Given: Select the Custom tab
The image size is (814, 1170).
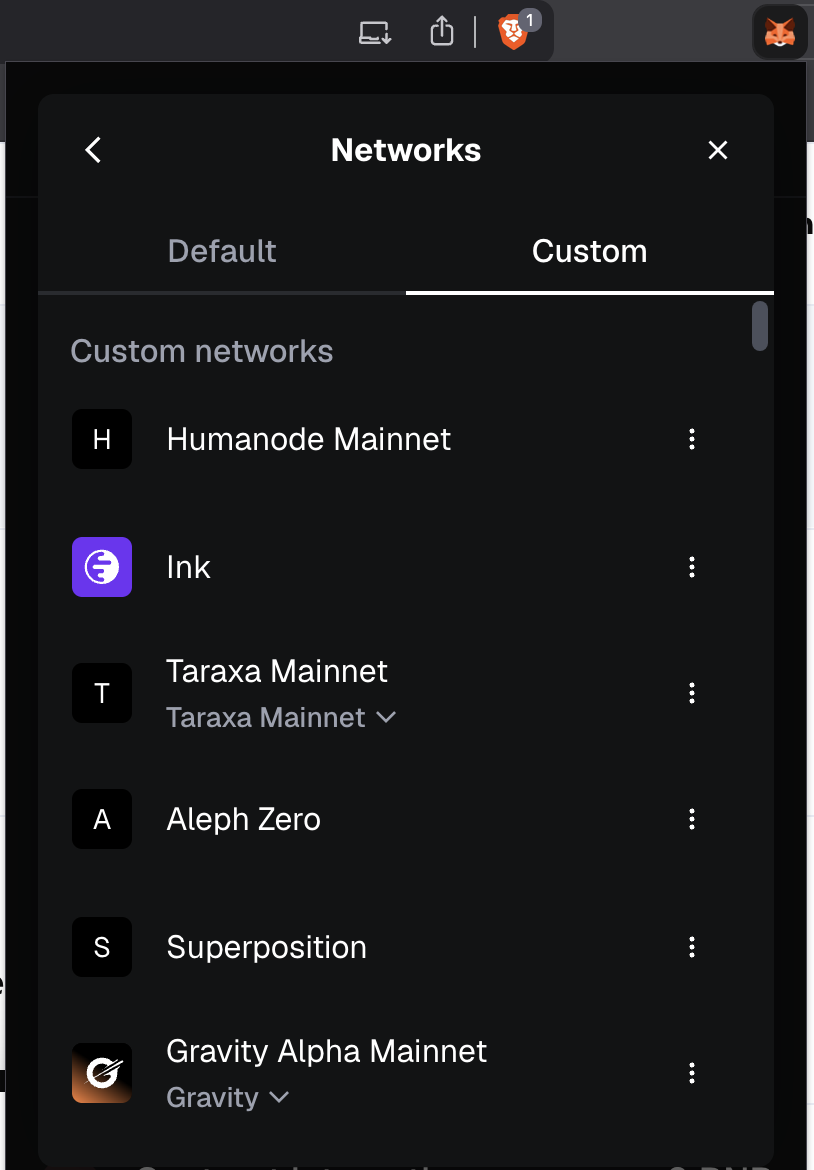Looking at the screenshot, I should [x=589, y=250].
